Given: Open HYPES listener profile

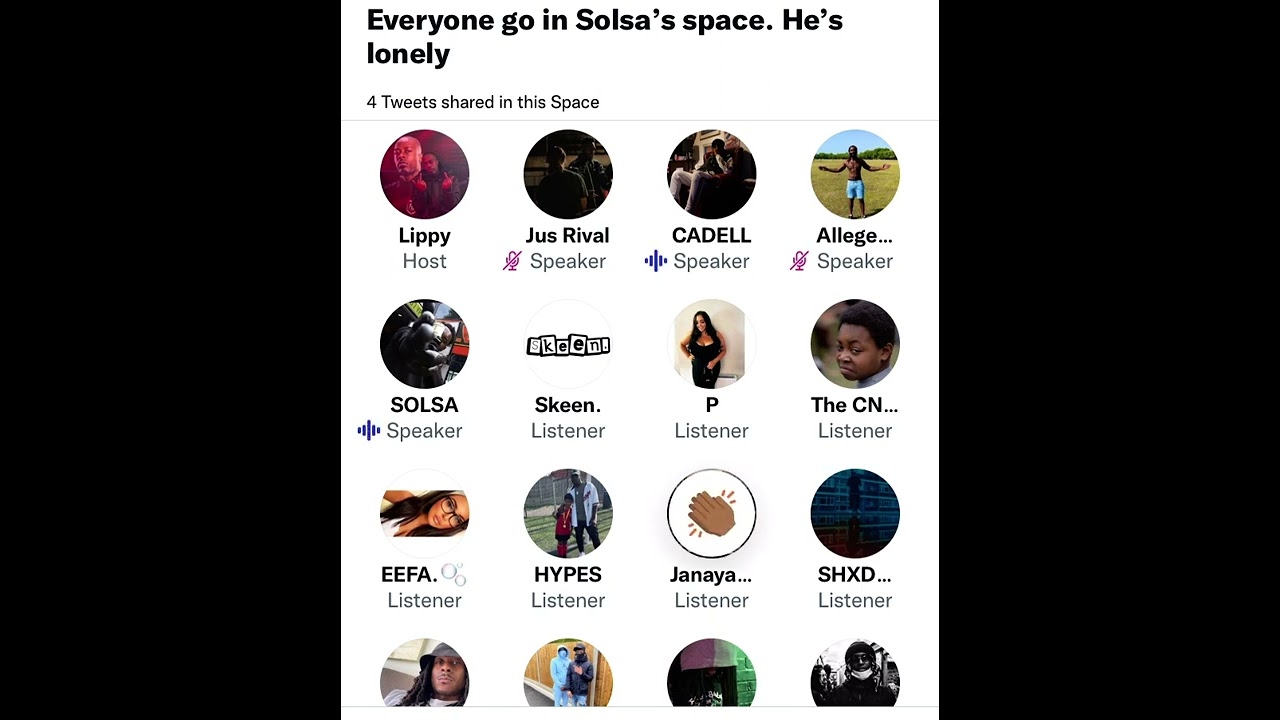Looking at the screenshot, I should tap(568, 514).
